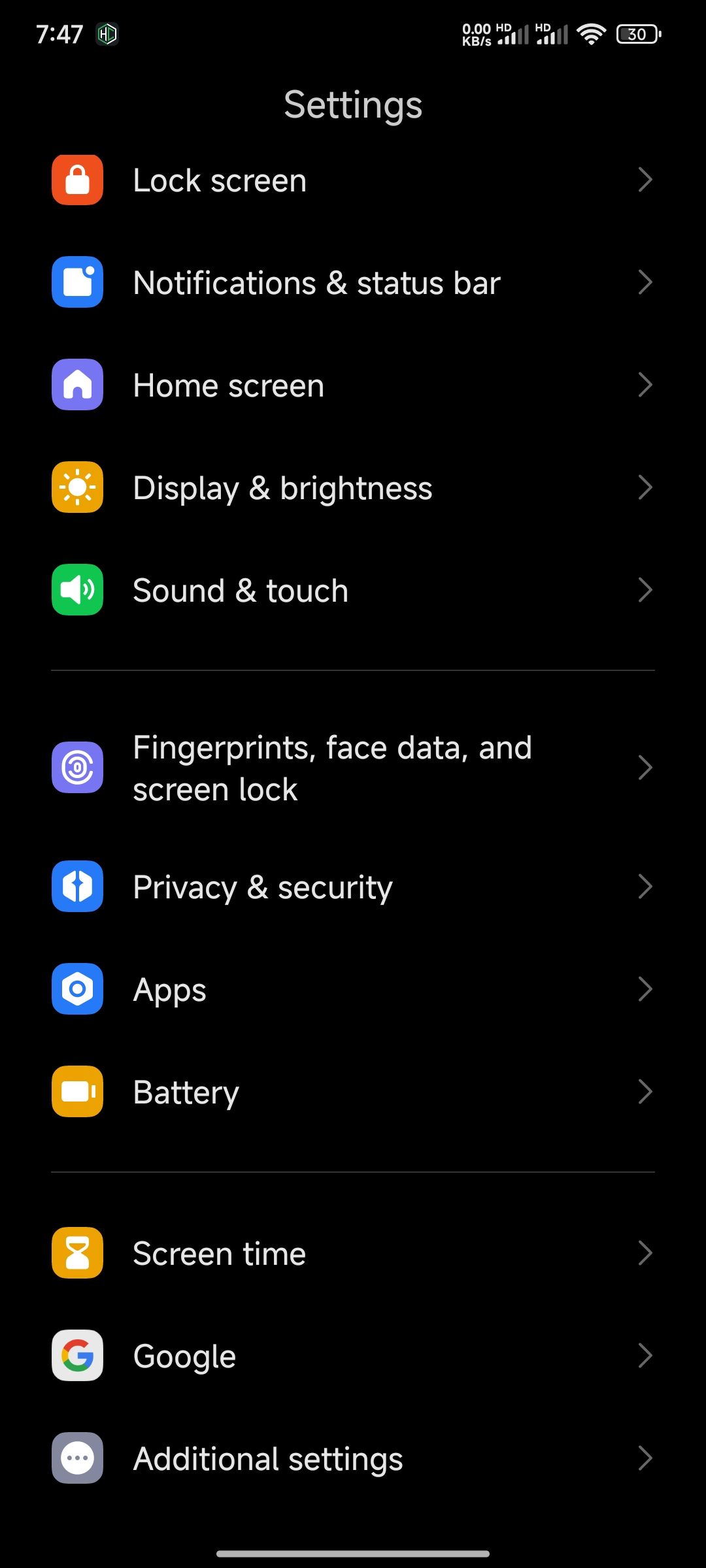Open Fingerprints, face data, and screen lock
This screenshot has height=1568, width=706.
click(x=353, y=768)
